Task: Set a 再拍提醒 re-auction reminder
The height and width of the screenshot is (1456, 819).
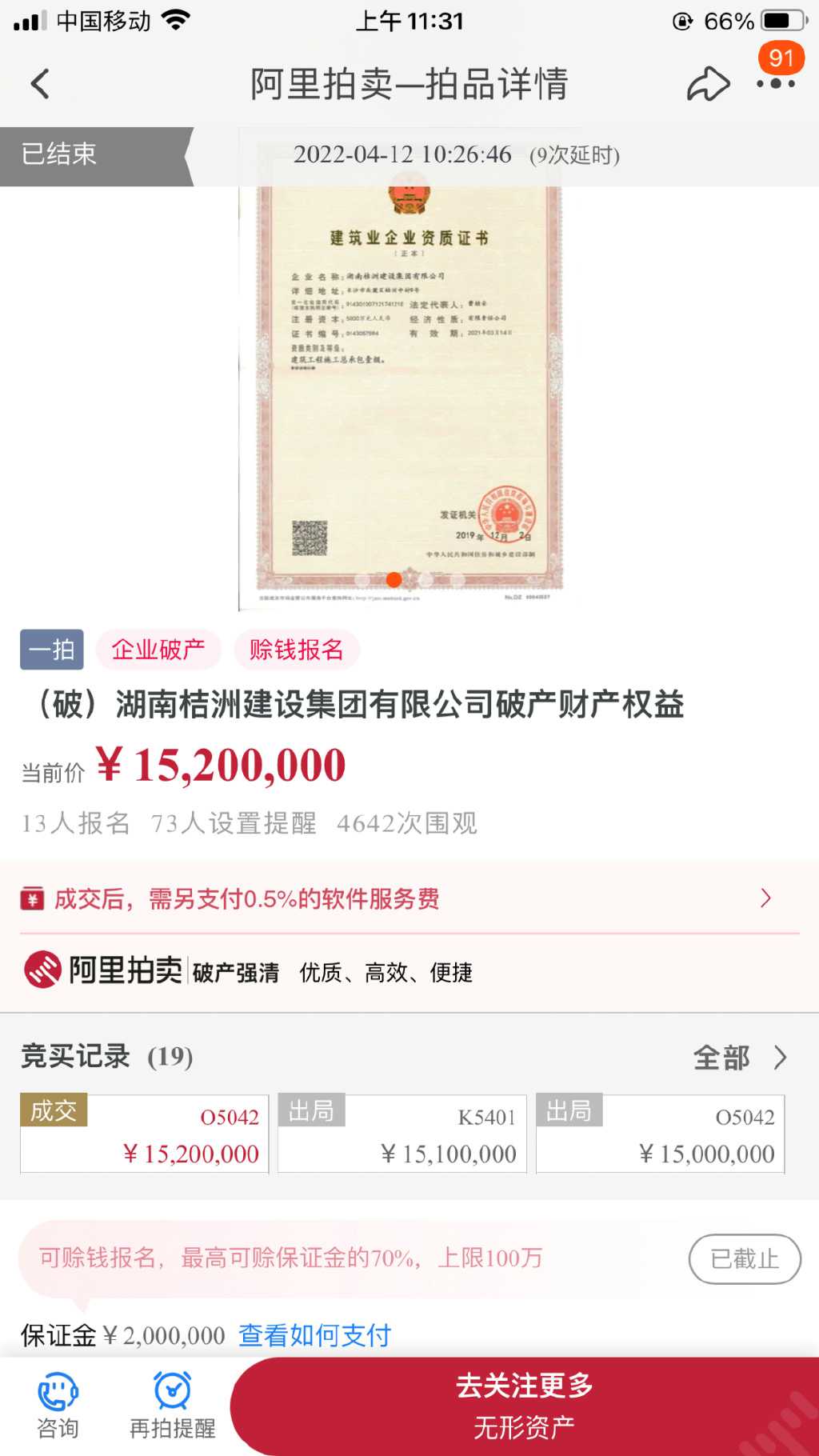Action: [x=172, y=1405]
